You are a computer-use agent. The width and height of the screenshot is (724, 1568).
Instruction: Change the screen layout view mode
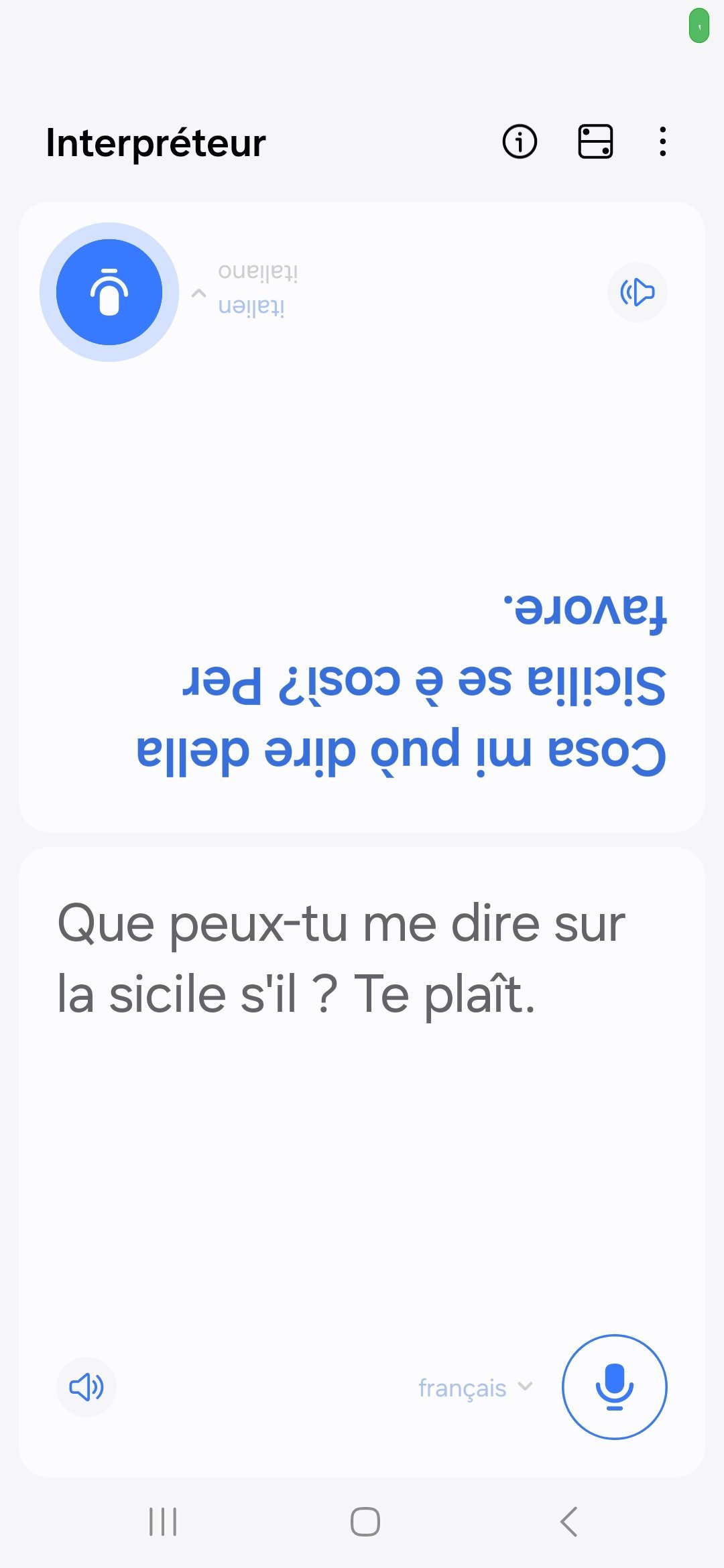tap(595, 142)
